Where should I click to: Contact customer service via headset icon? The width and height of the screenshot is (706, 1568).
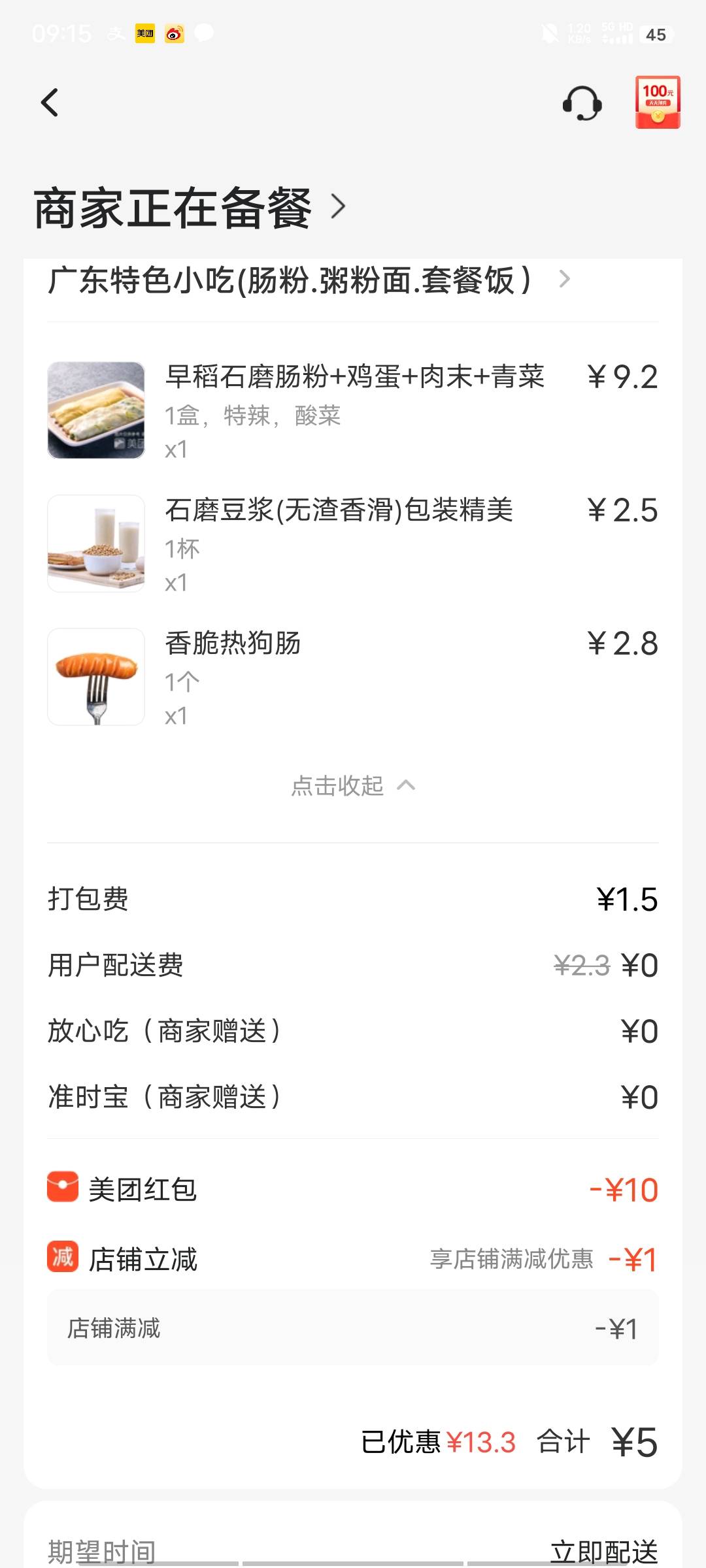click(x=582, y=103)
